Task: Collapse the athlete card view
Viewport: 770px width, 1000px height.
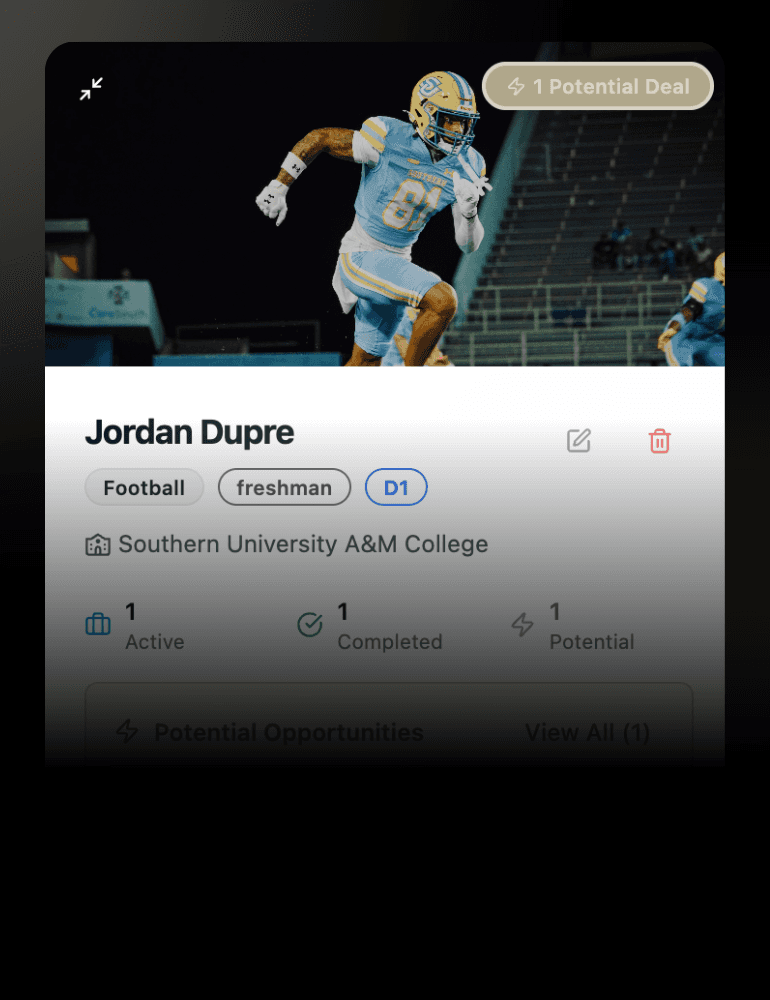Action: pos(91,89)
